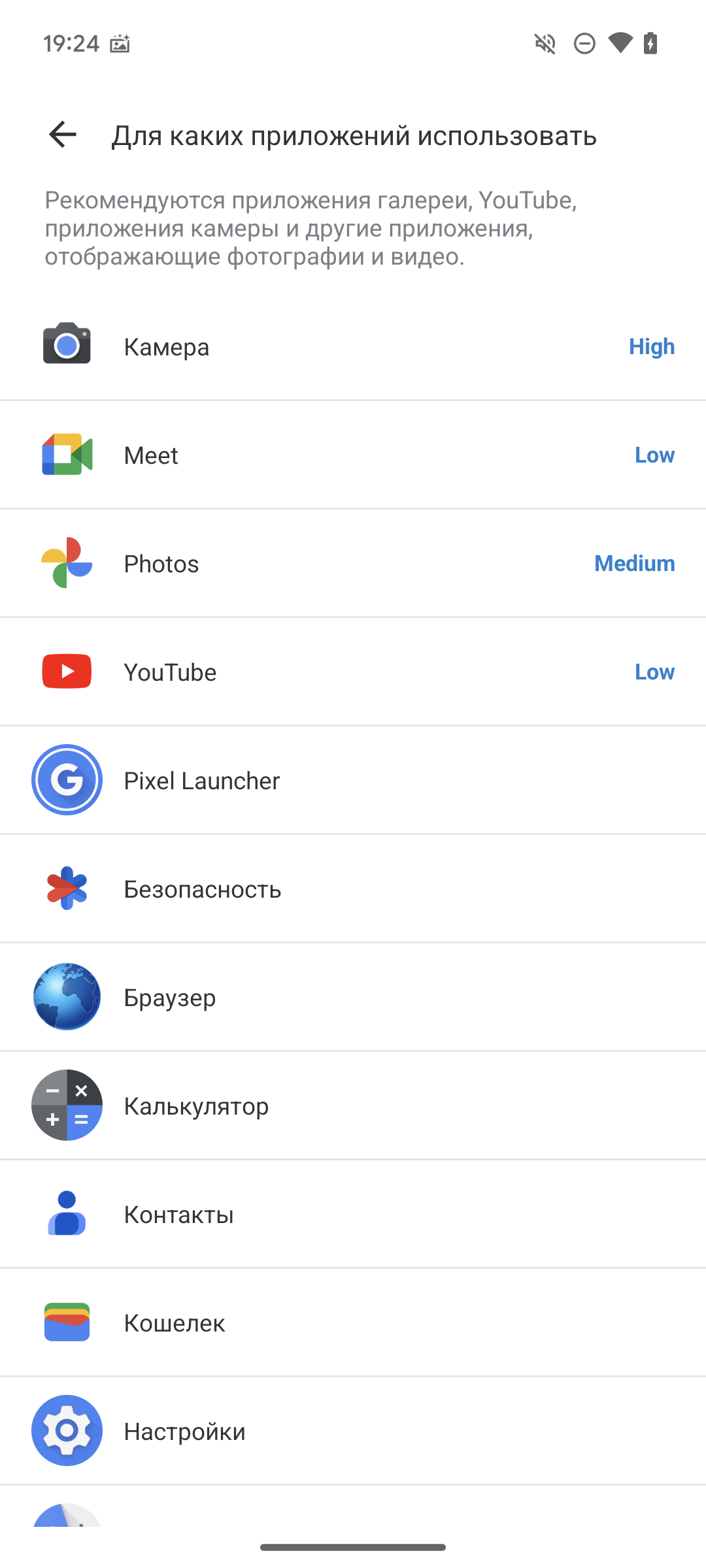Open the Камера app row
Screen dimensions: 706x1568
click(x=353, y=346)
